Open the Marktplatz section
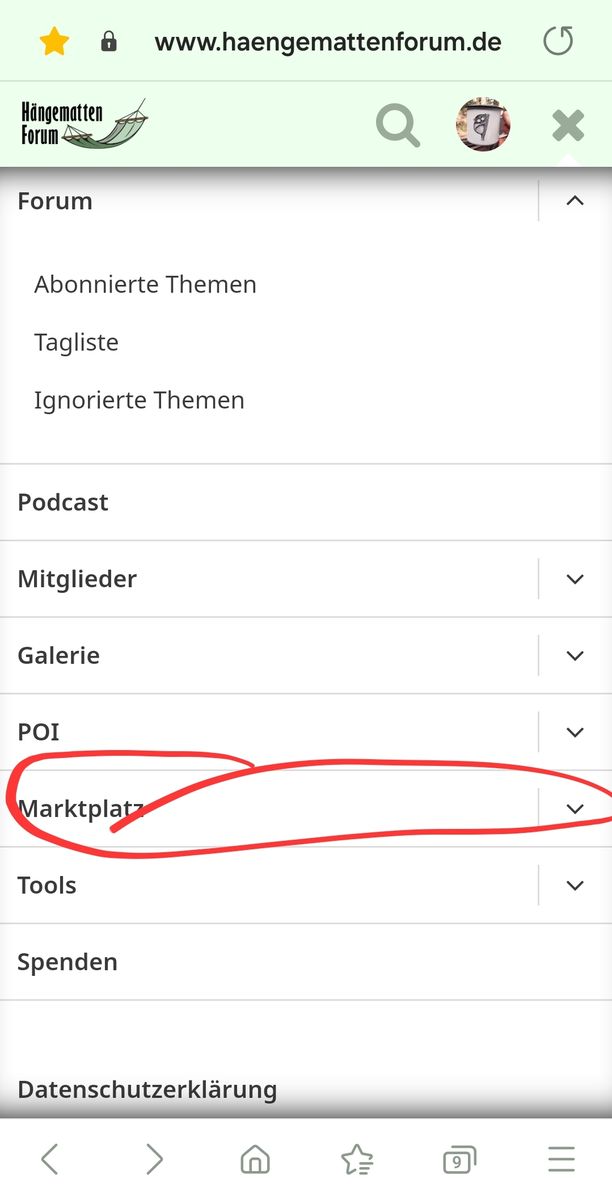The width and height of the screenshot is (612, 1200). (x=80, y=809)
